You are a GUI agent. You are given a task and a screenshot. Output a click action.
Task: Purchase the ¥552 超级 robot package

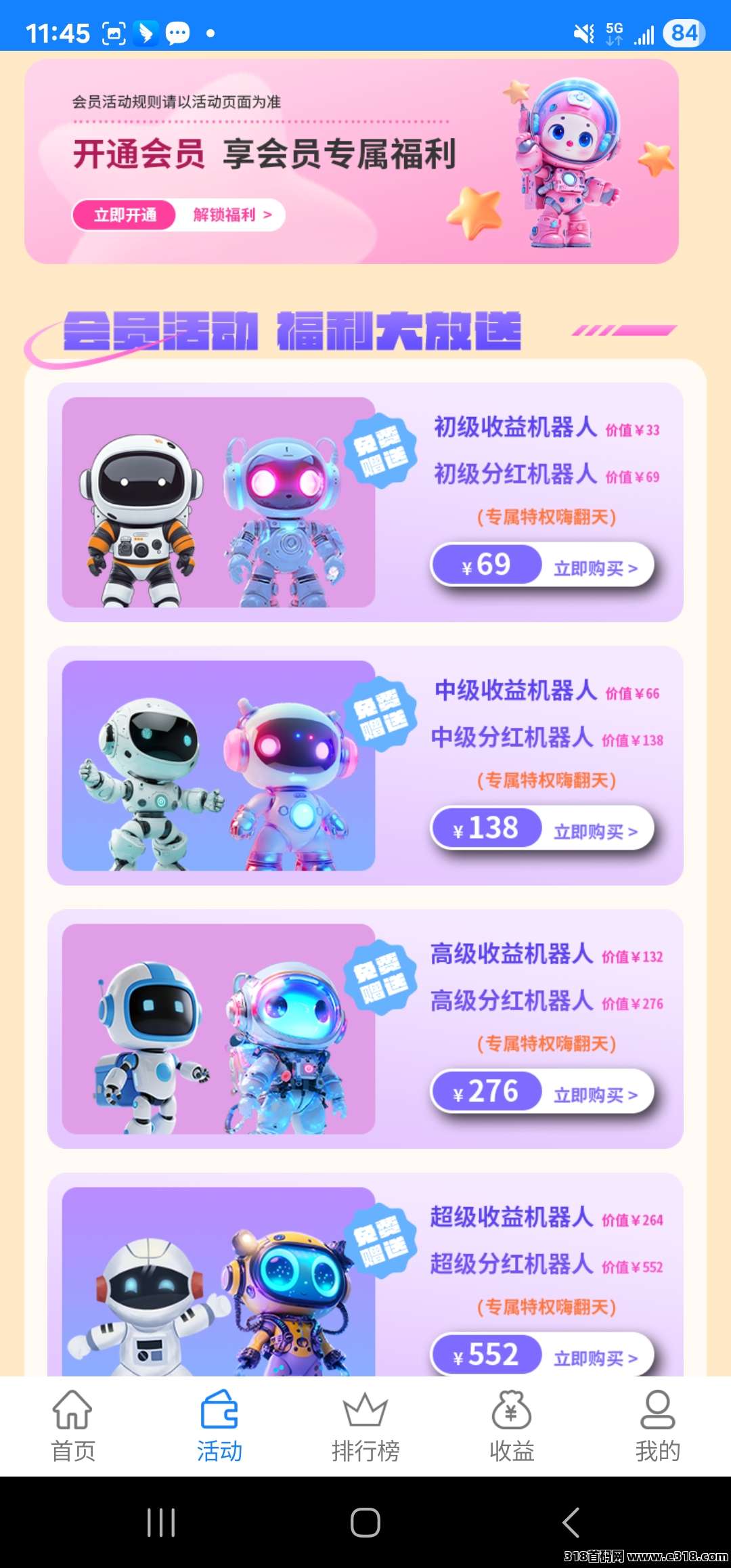tap(595, 1357)
